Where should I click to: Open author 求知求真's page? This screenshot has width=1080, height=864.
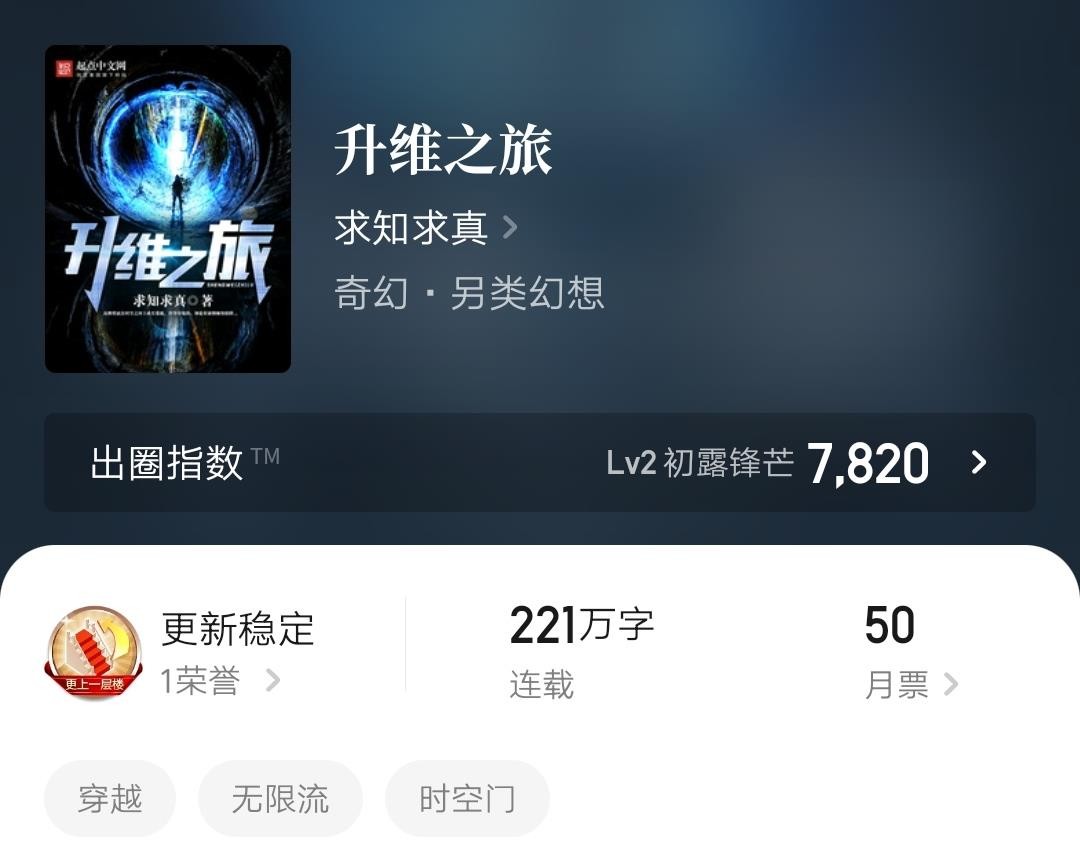click(425, 228)
